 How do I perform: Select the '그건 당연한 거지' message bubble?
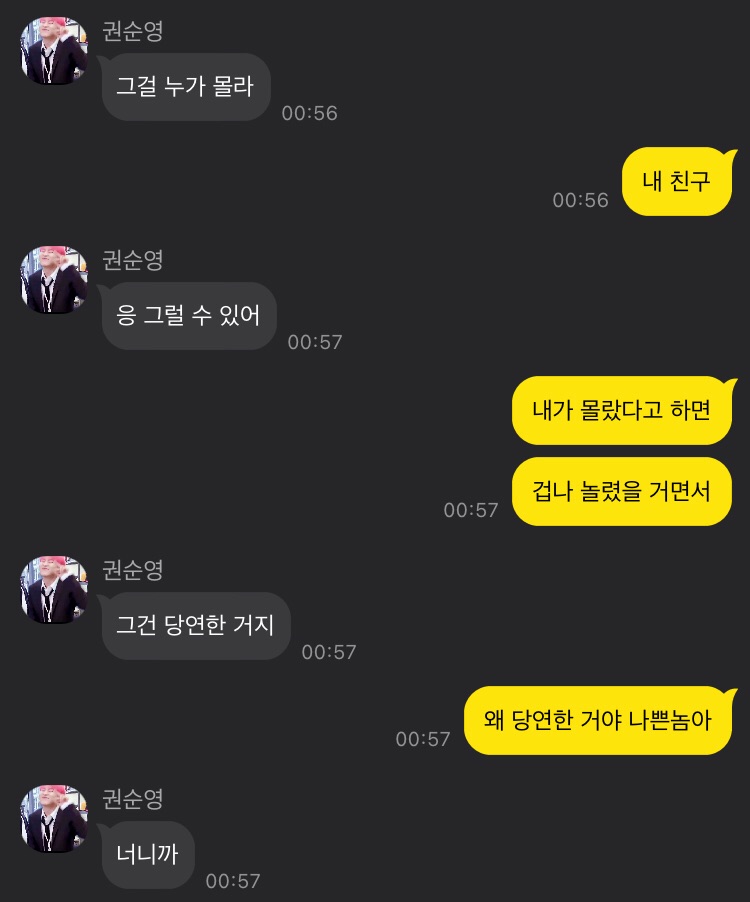(195, 627)
